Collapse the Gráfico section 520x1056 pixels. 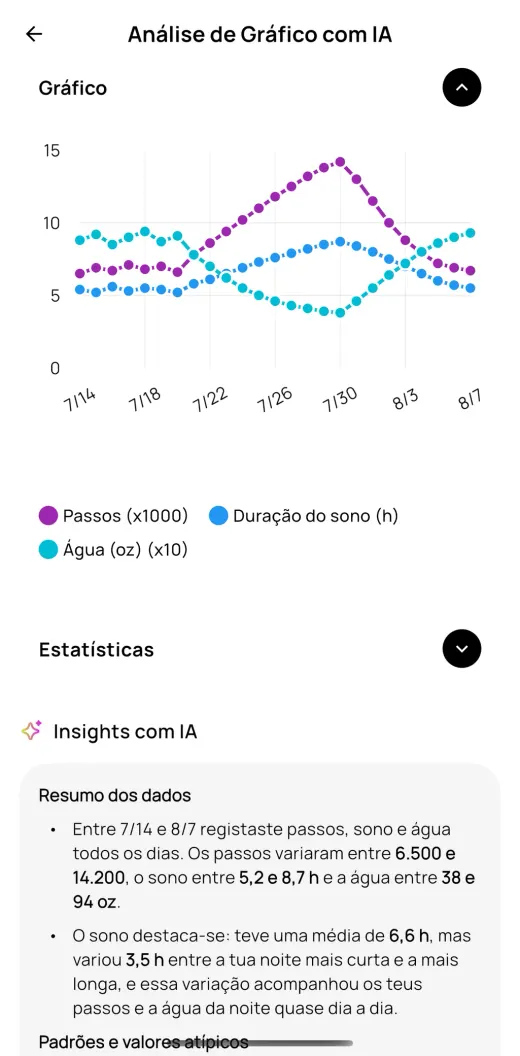point(461,88)
